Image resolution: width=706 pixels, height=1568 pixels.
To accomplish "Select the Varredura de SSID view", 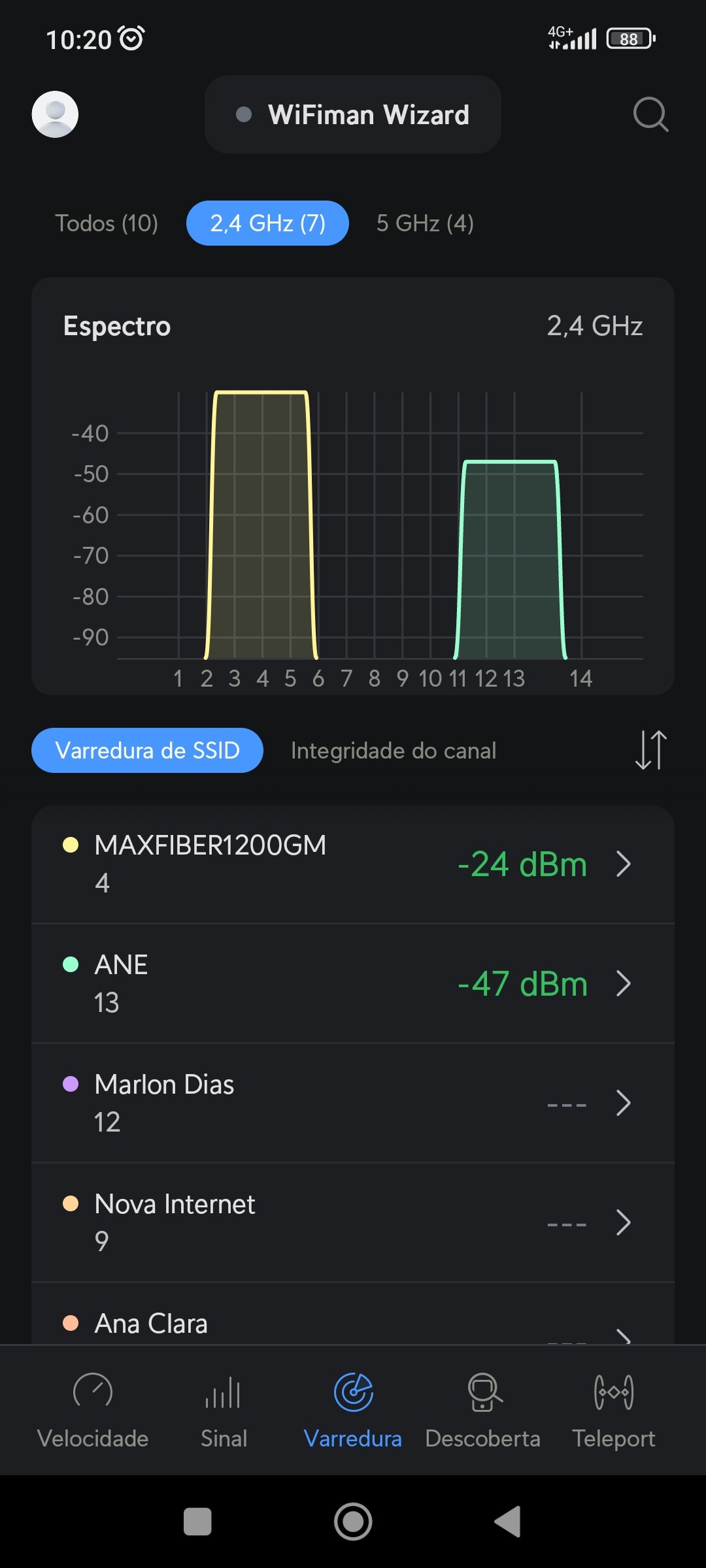I will pos(147,751).
